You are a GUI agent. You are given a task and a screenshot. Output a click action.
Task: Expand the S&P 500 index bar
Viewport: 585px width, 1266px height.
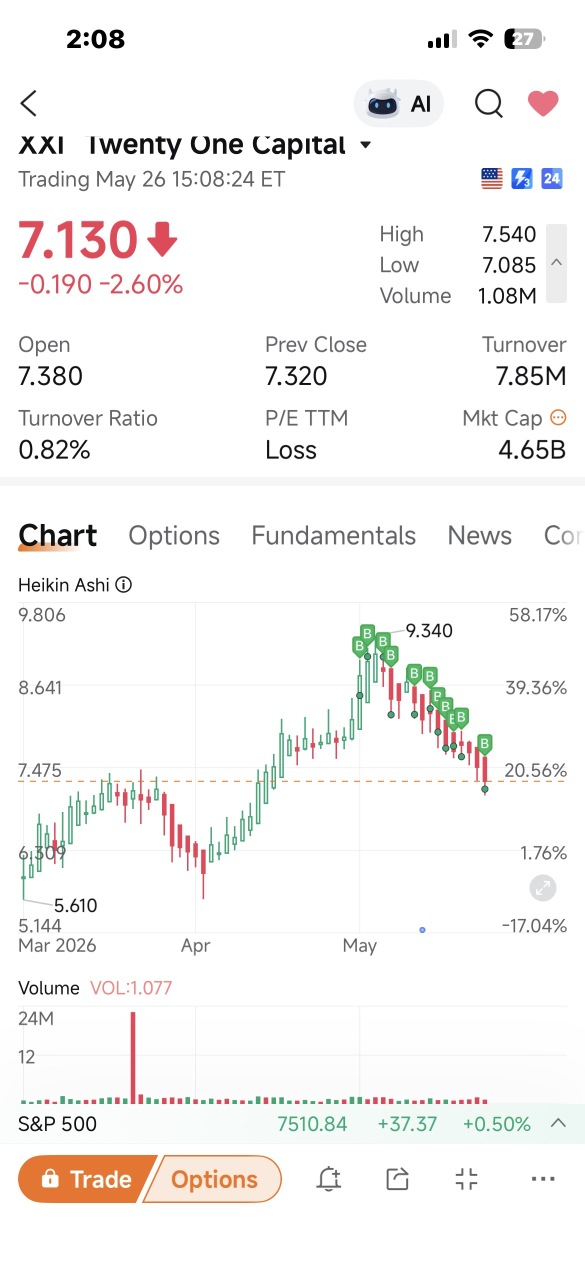click(x=559, y=1124)
